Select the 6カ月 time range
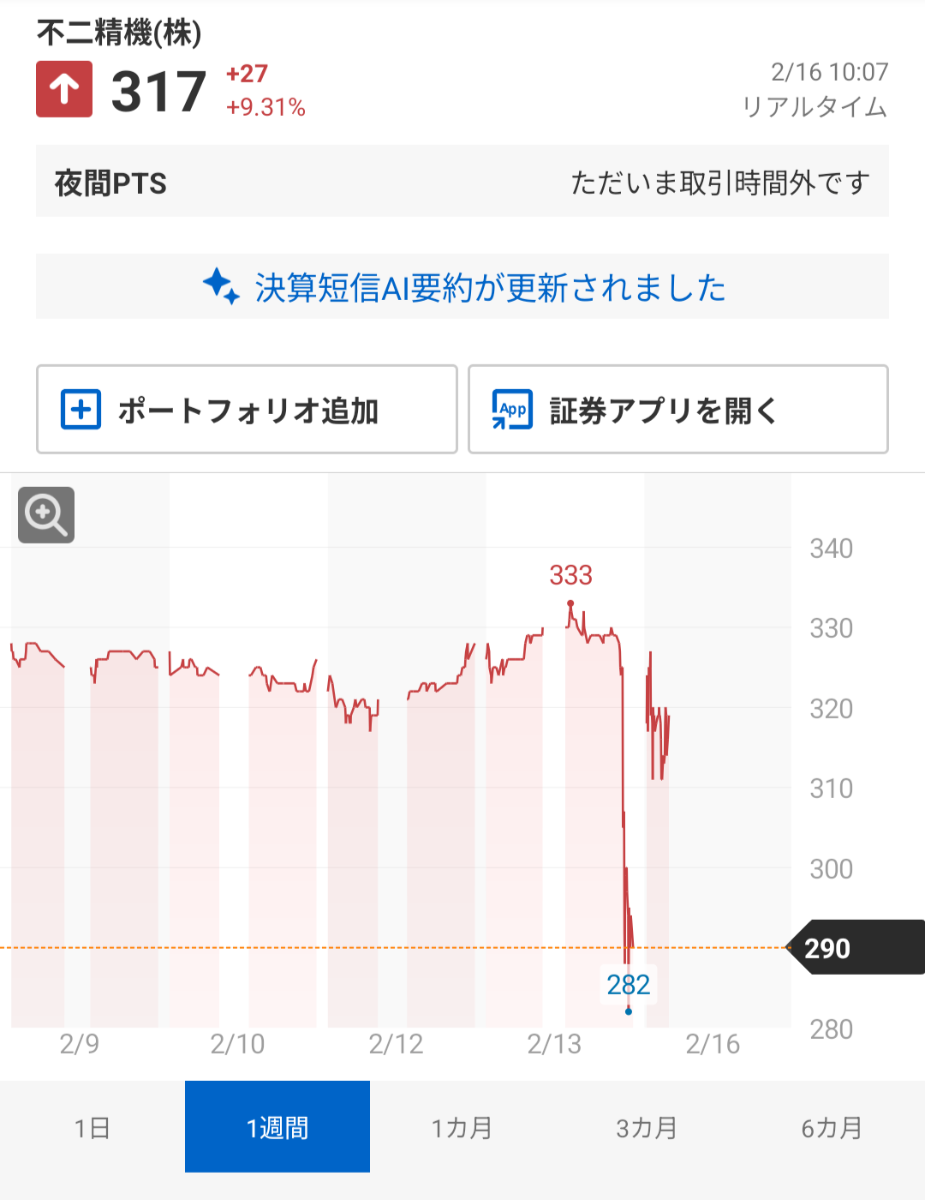 click(832, 1126)
